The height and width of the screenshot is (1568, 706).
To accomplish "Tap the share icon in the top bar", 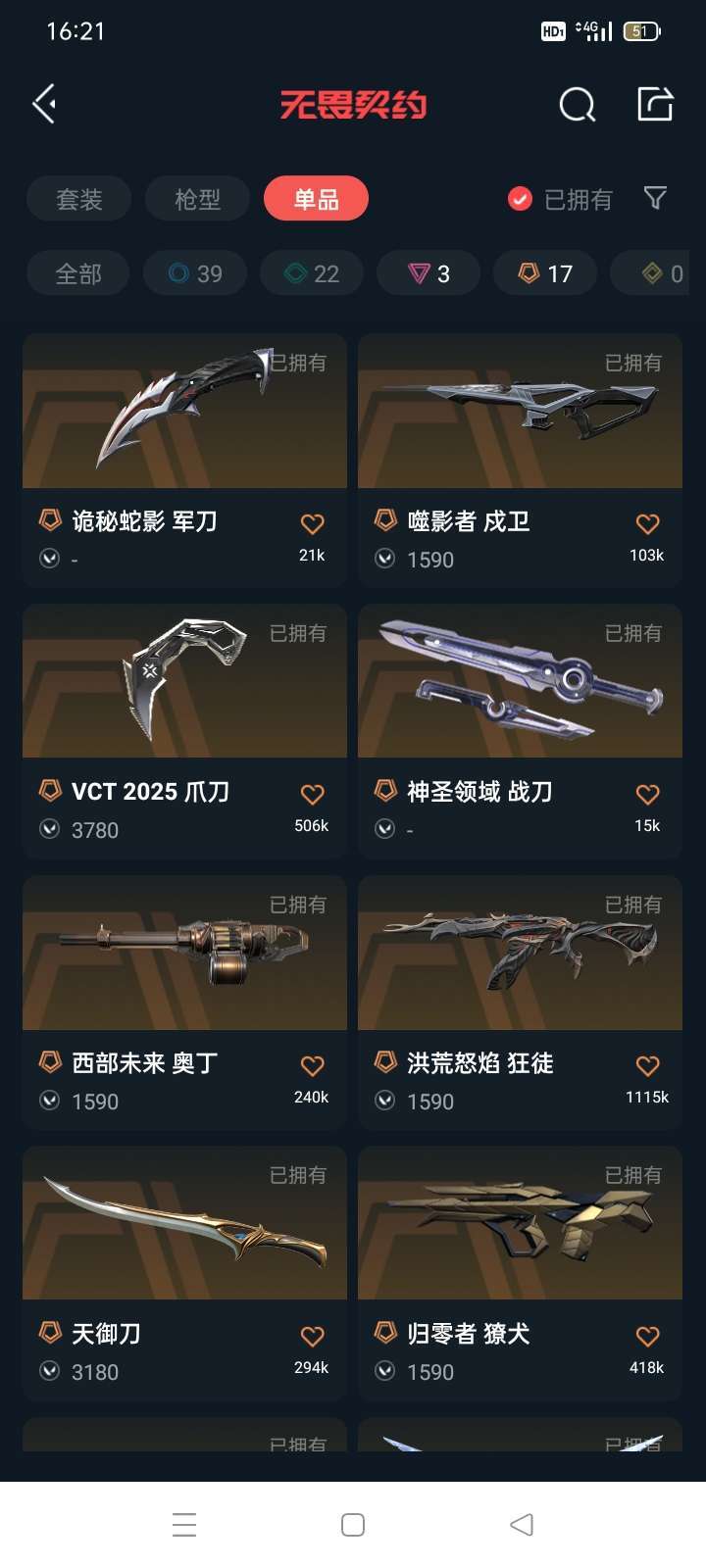I will click(655, 105).
